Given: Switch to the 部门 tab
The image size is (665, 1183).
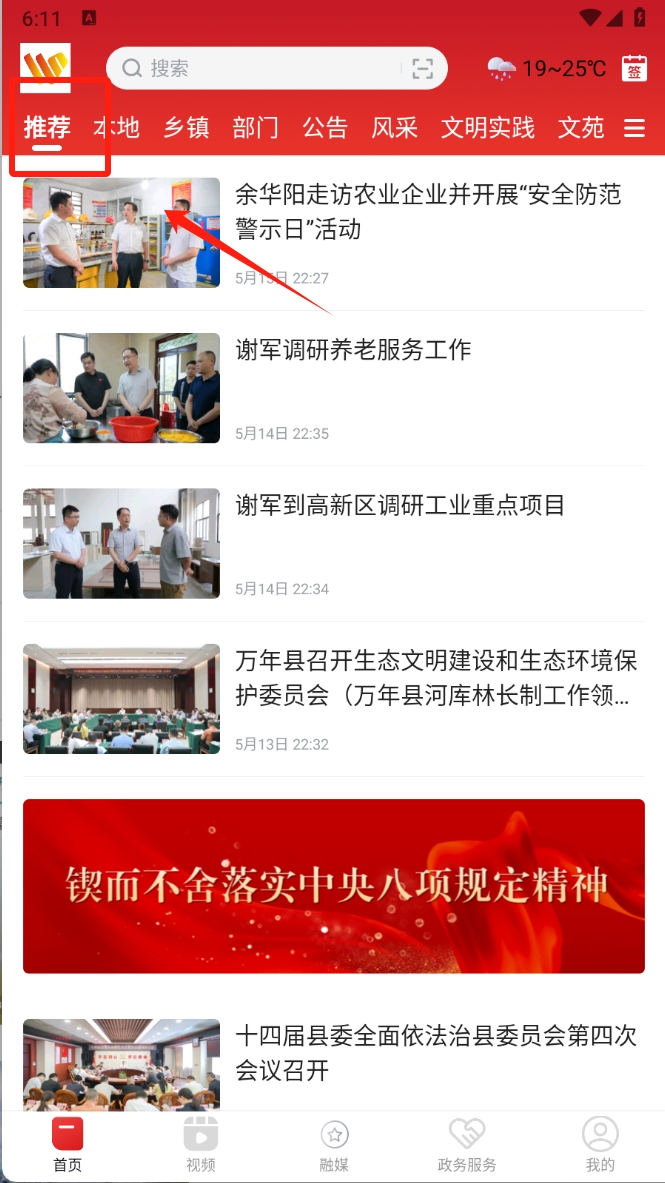Looking at the screenshot, I should click(x=255, y=128).
